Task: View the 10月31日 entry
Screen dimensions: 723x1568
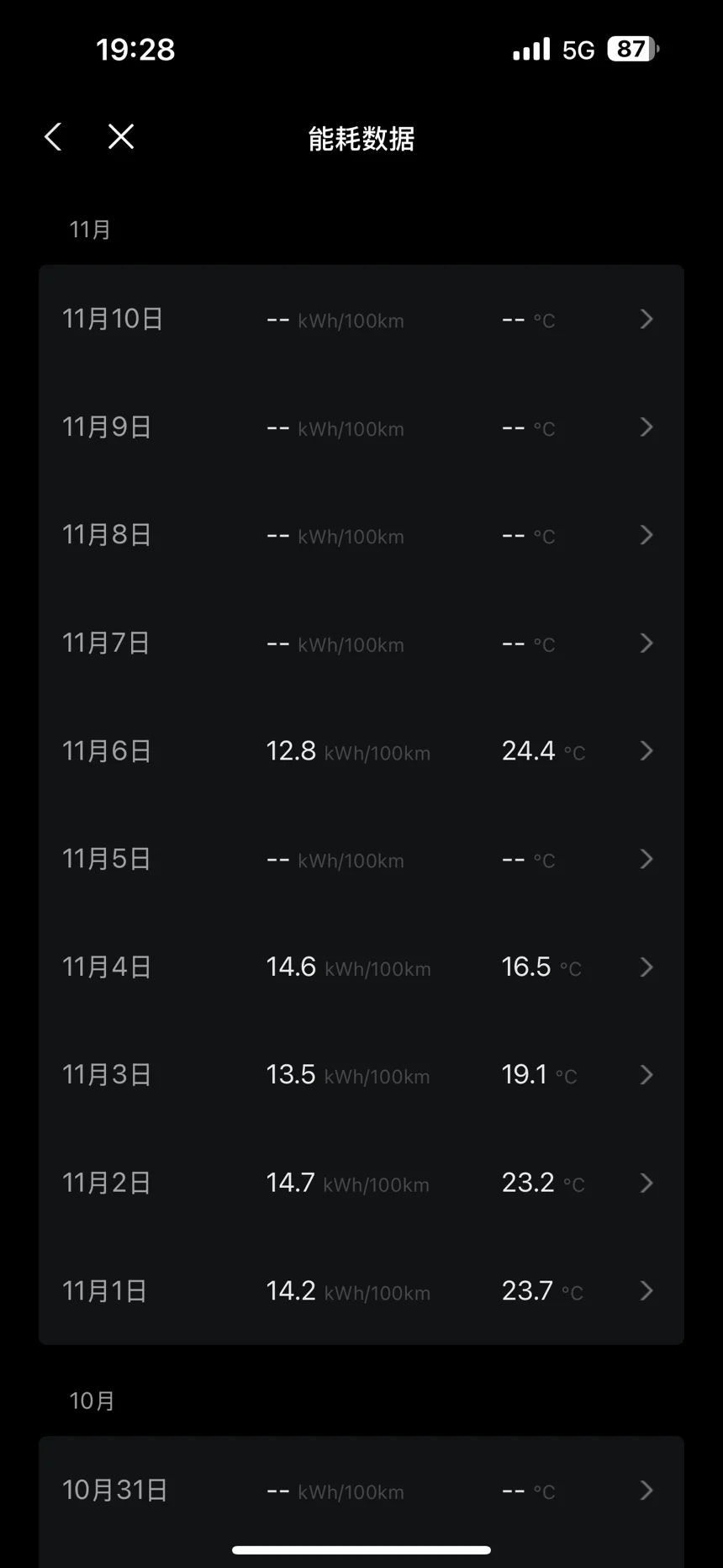Action: pyautogui.click(x=361, y=1491)
